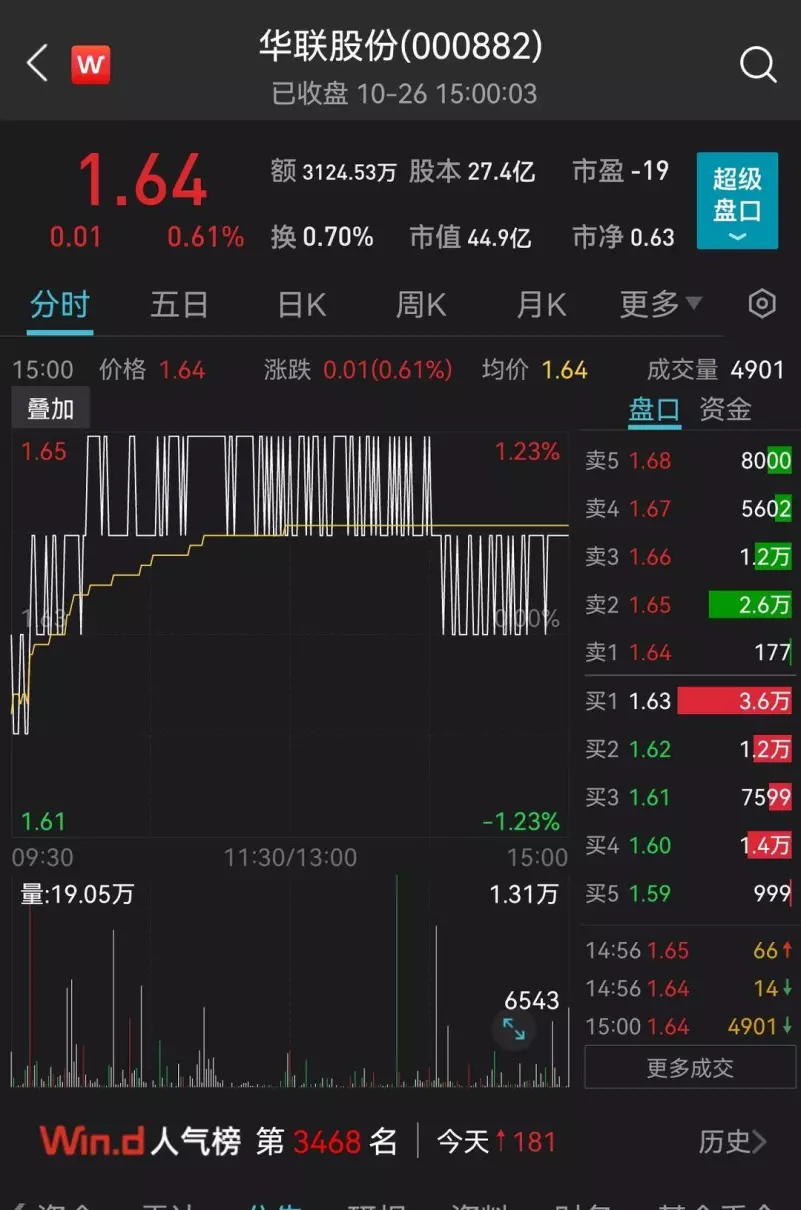Switch to the 资金 tab
801x1210 pixels.
(x=725, y=409)
